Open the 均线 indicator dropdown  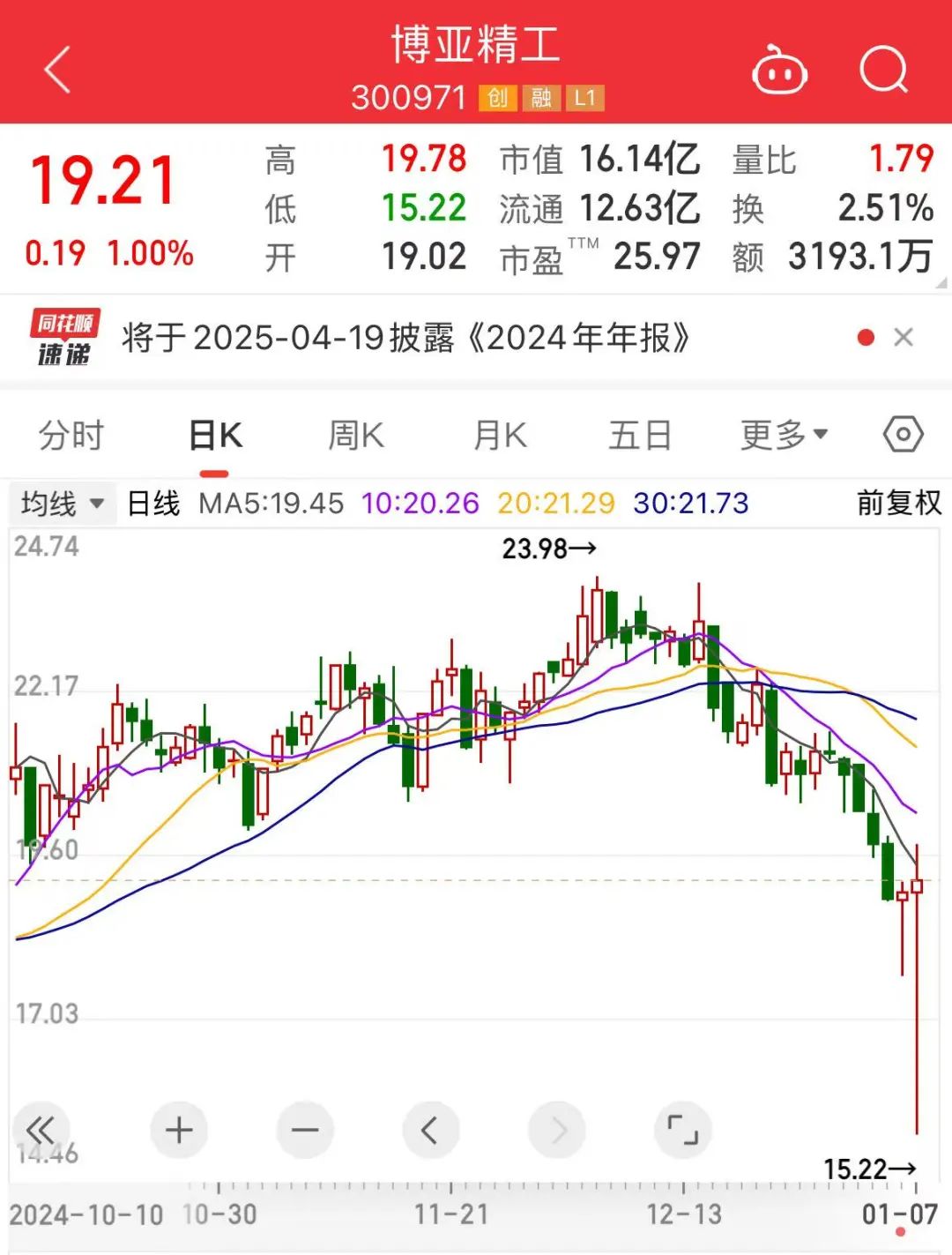[x=62, y=504]
